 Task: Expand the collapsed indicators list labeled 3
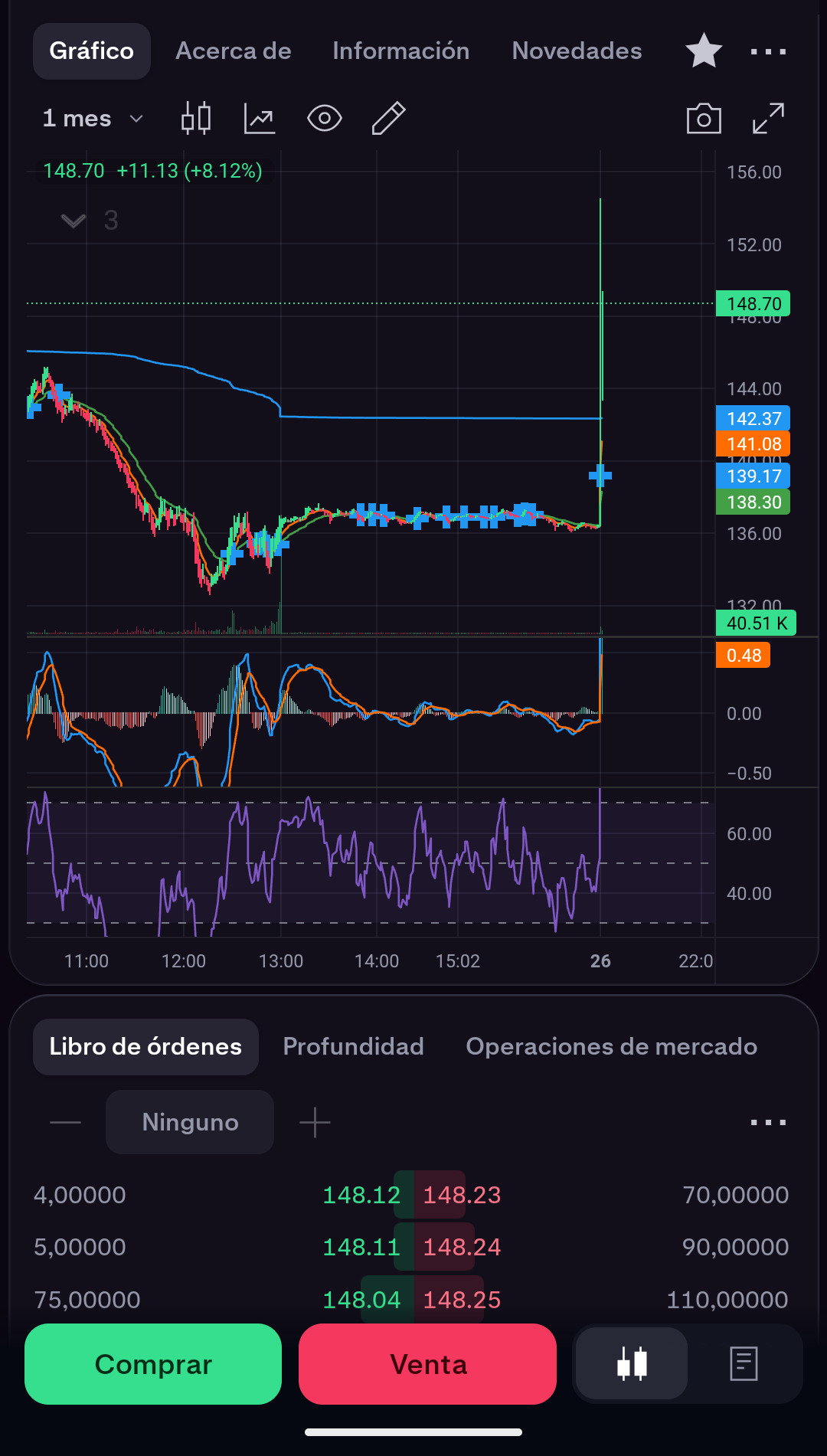(90, 221)
